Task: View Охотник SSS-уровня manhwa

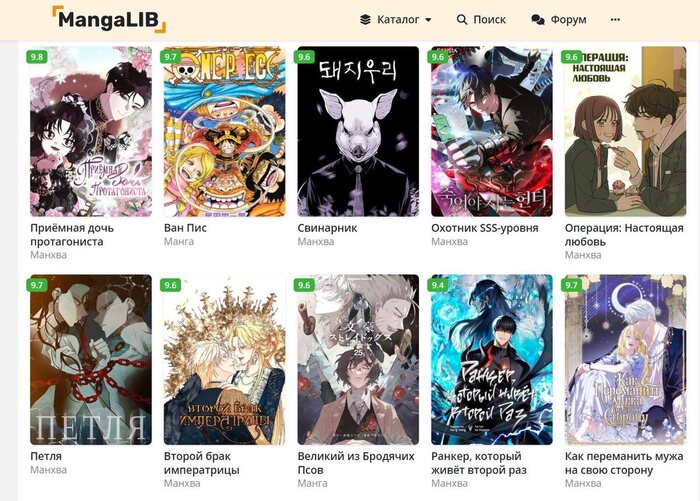Action: pos(491,131)
